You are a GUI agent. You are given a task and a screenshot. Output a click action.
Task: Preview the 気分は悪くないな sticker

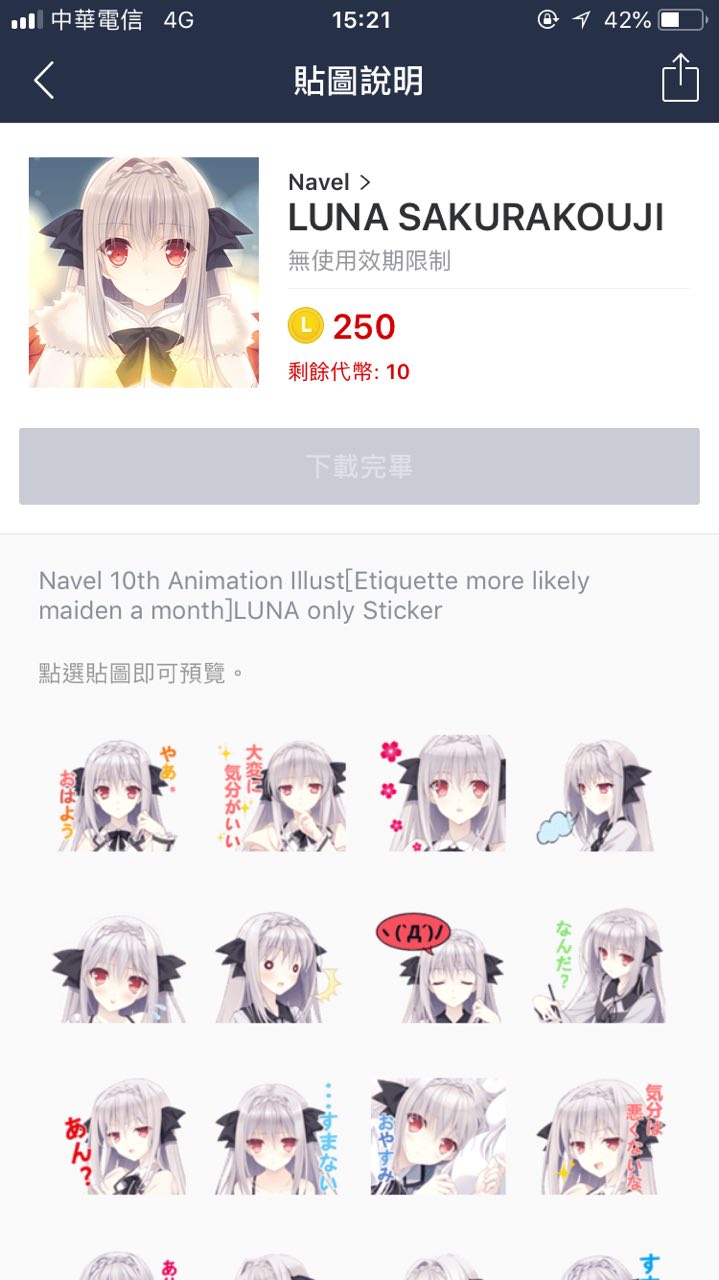(598, 1137)
